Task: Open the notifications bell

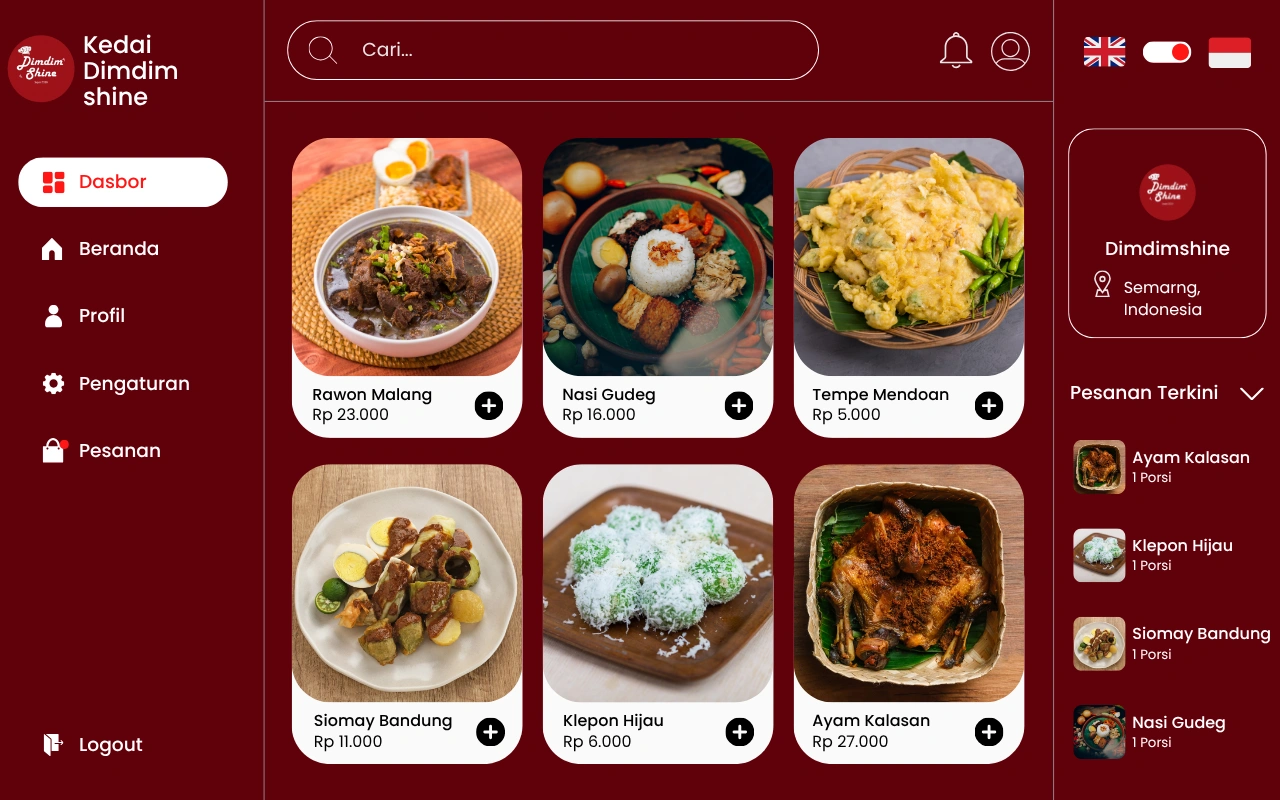Action: [x=956, y=50]
